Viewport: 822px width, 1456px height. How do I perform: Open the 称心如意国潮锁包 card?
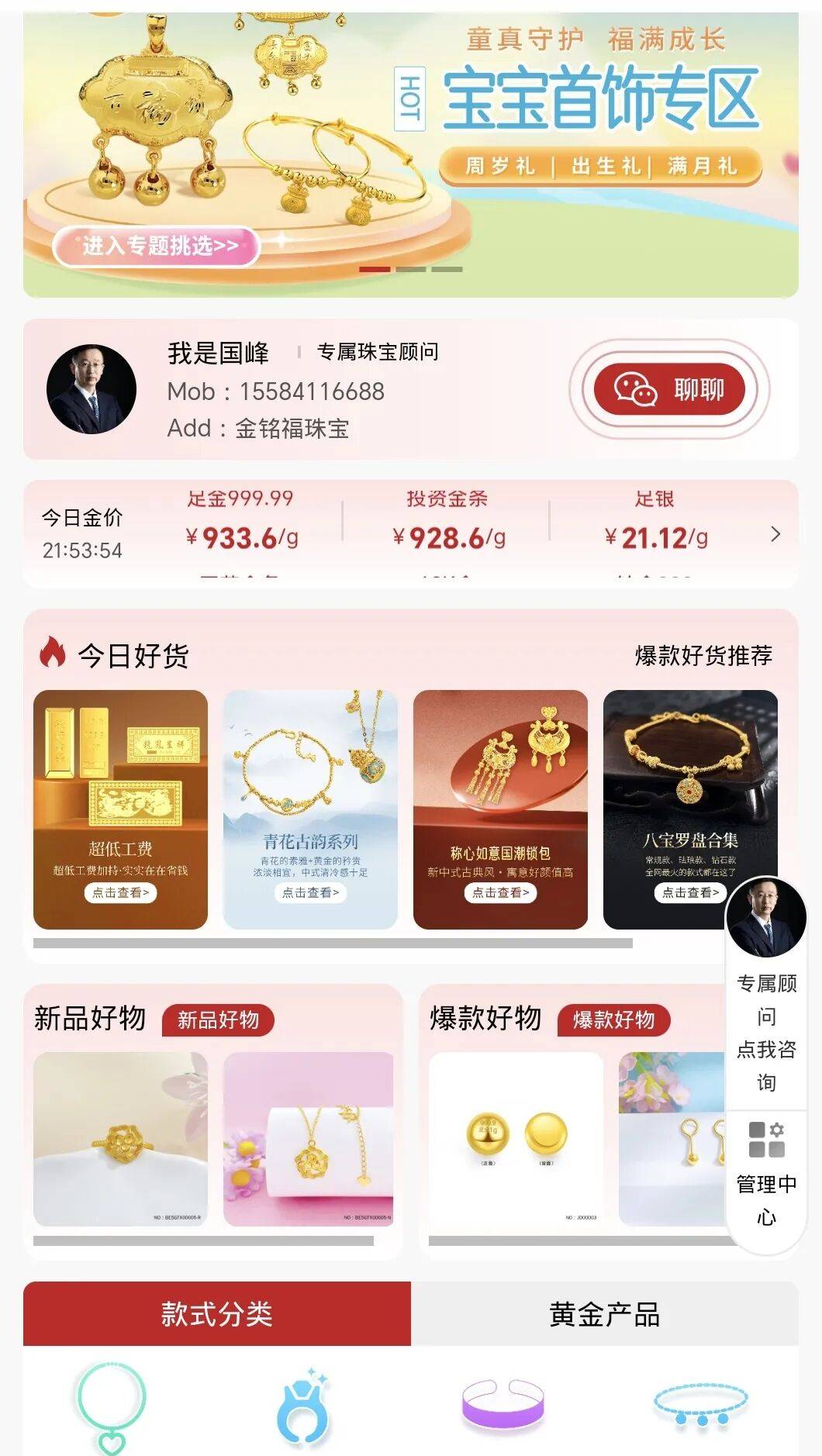coord(500,809)
